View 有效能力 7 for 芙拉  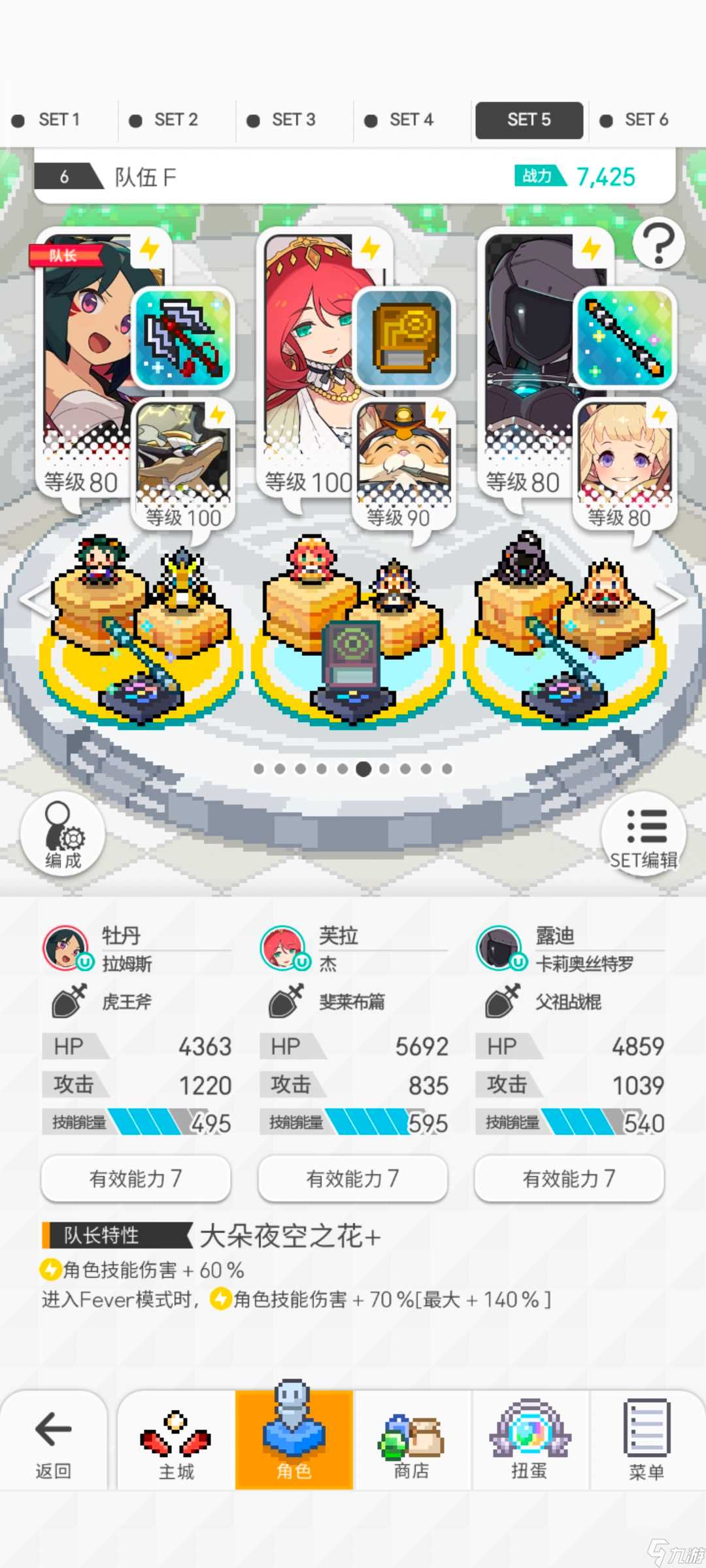(353, 1179)
